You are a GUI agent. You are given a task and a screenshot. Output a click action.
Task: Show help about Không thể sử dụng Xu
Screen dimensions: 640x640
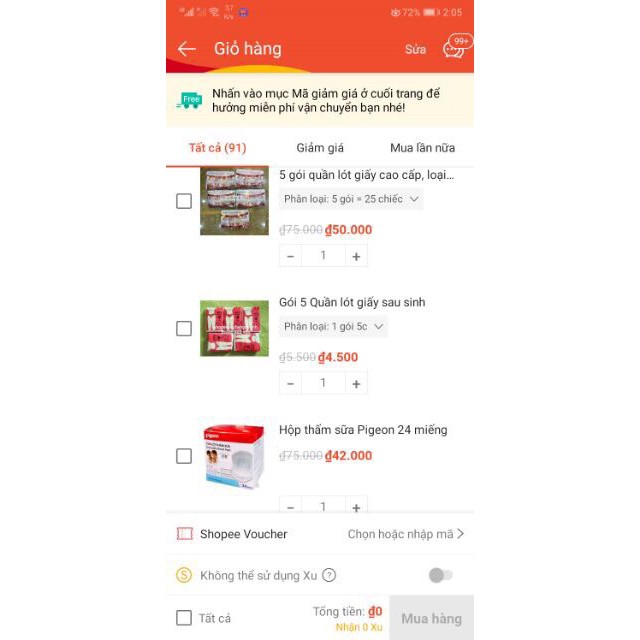click(329, 575)
